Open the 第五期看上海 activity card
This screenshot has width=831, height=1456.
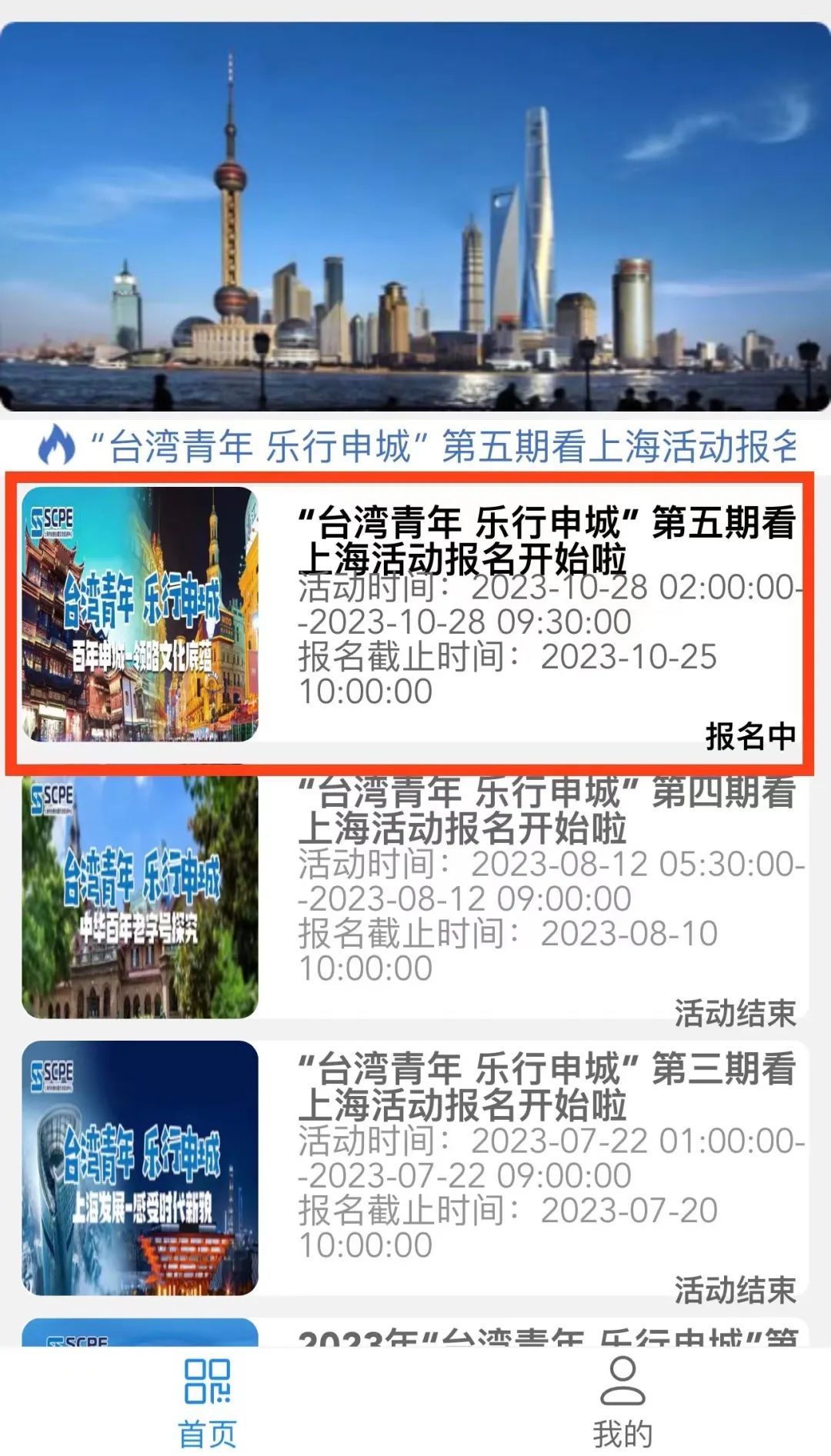pyautogui.click(x=415, y=615)
